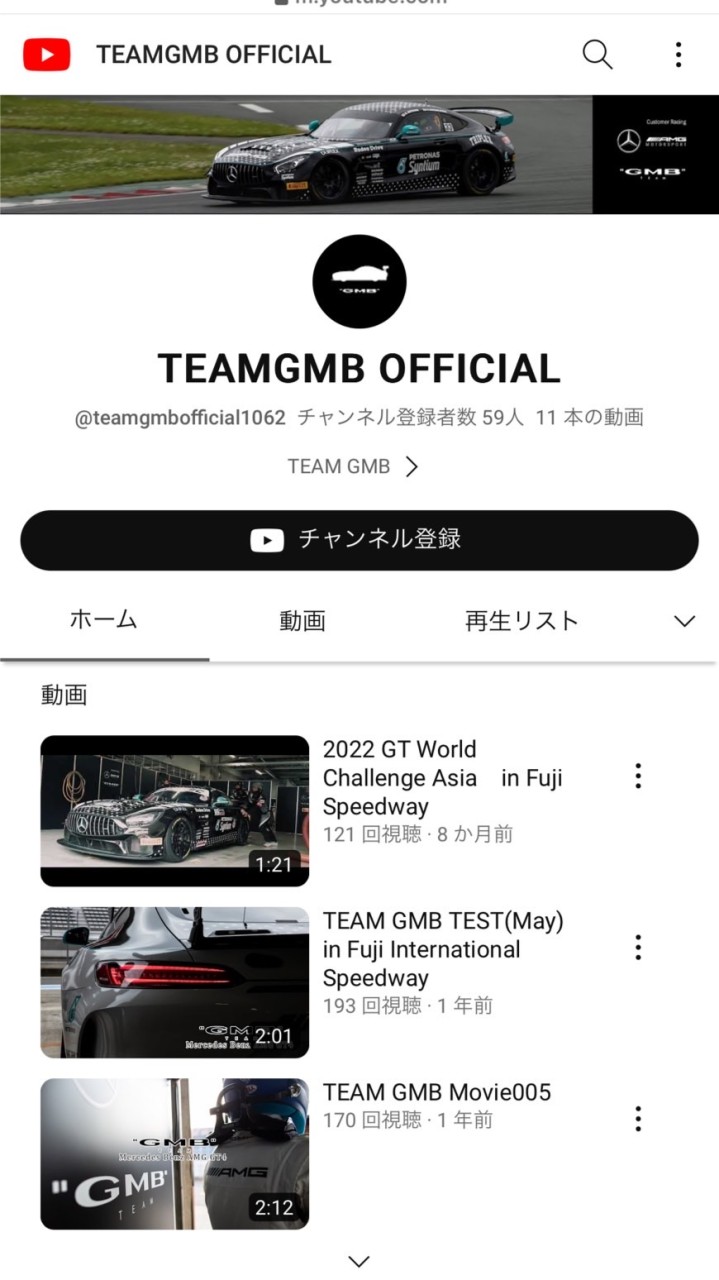
Task: Expand more tabs with the chevron
Action: (x=684, y=621)
